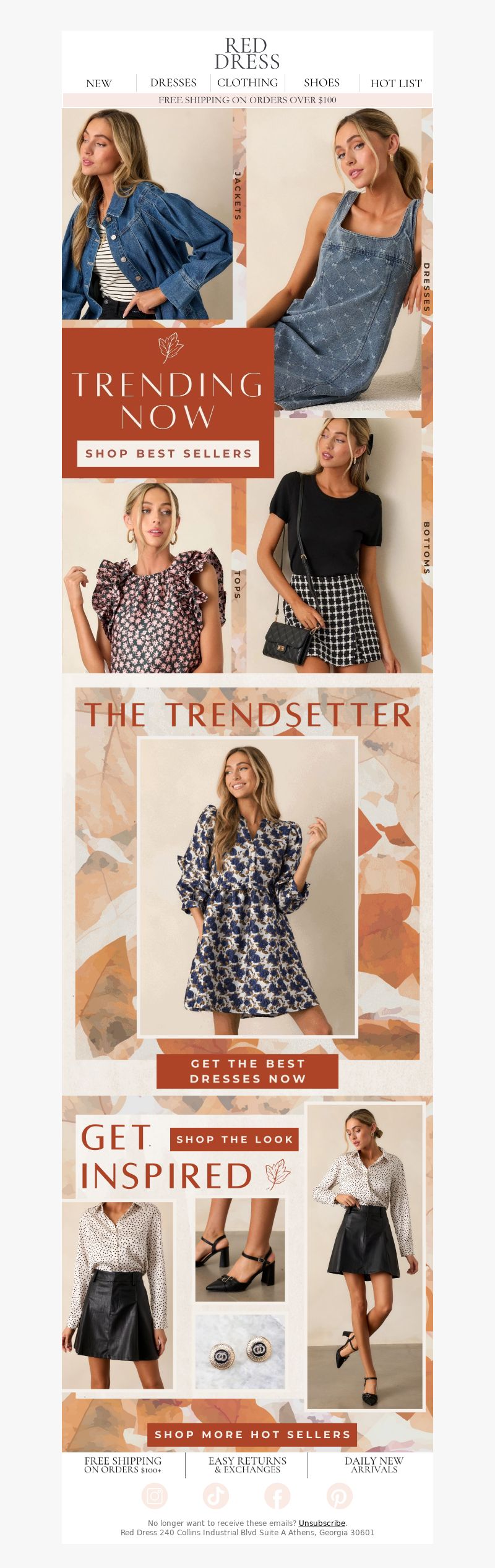Open the TikTok profile icon
The width and height of the screenshot is (495, 1568).
(x=216, y=1496)
